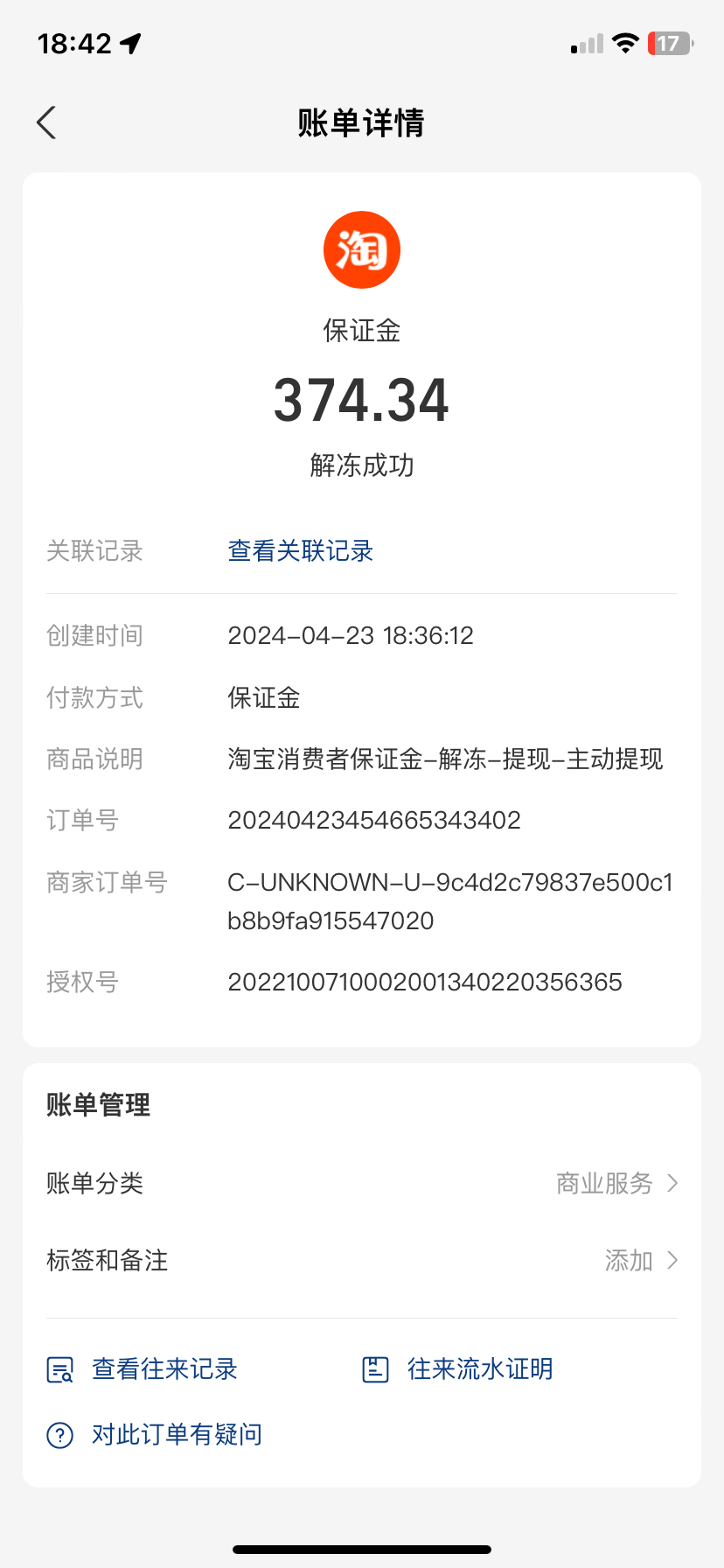Tap the amount 374.34 display
The image size is (724, 1568).
pos(362,400)
